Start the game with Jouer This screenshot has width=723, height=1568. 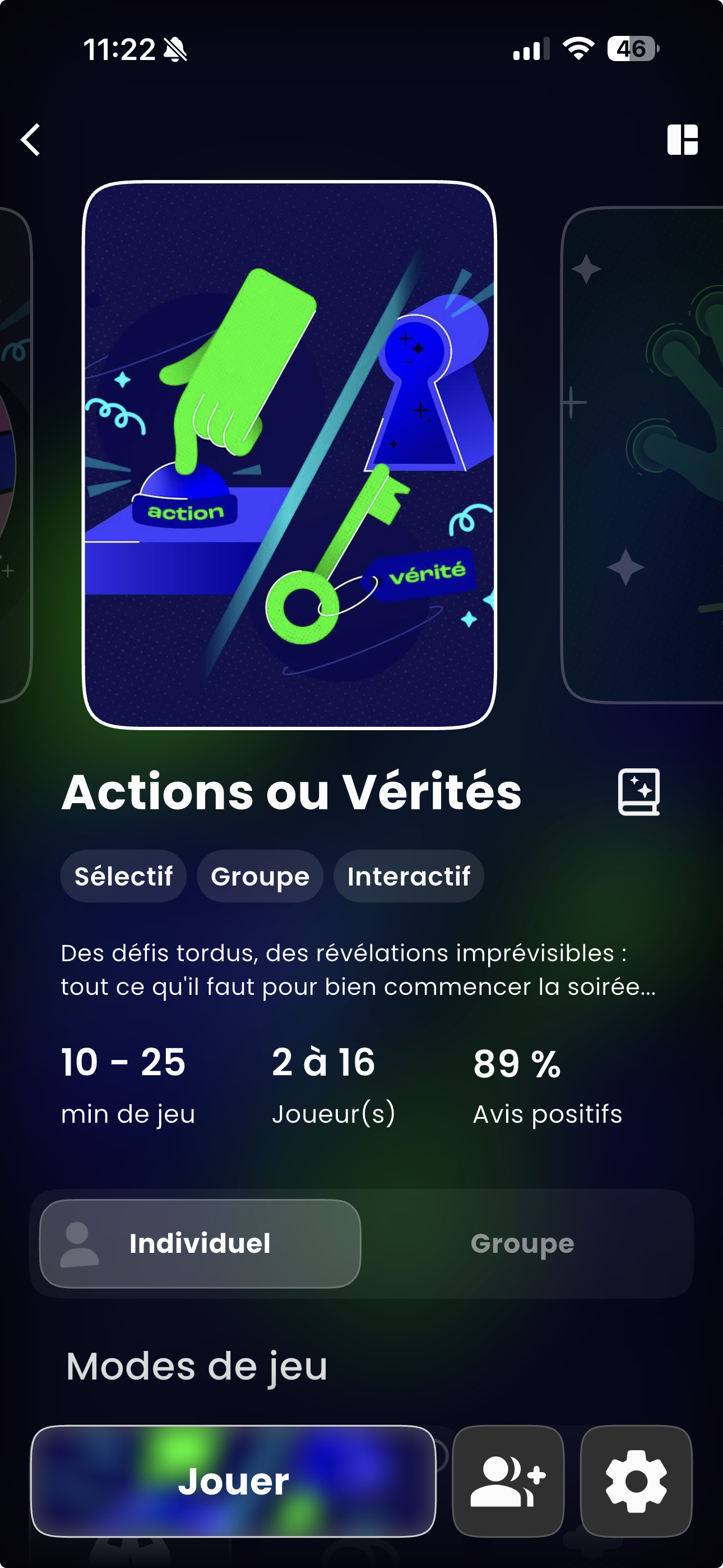click(x=233, y=1481)
